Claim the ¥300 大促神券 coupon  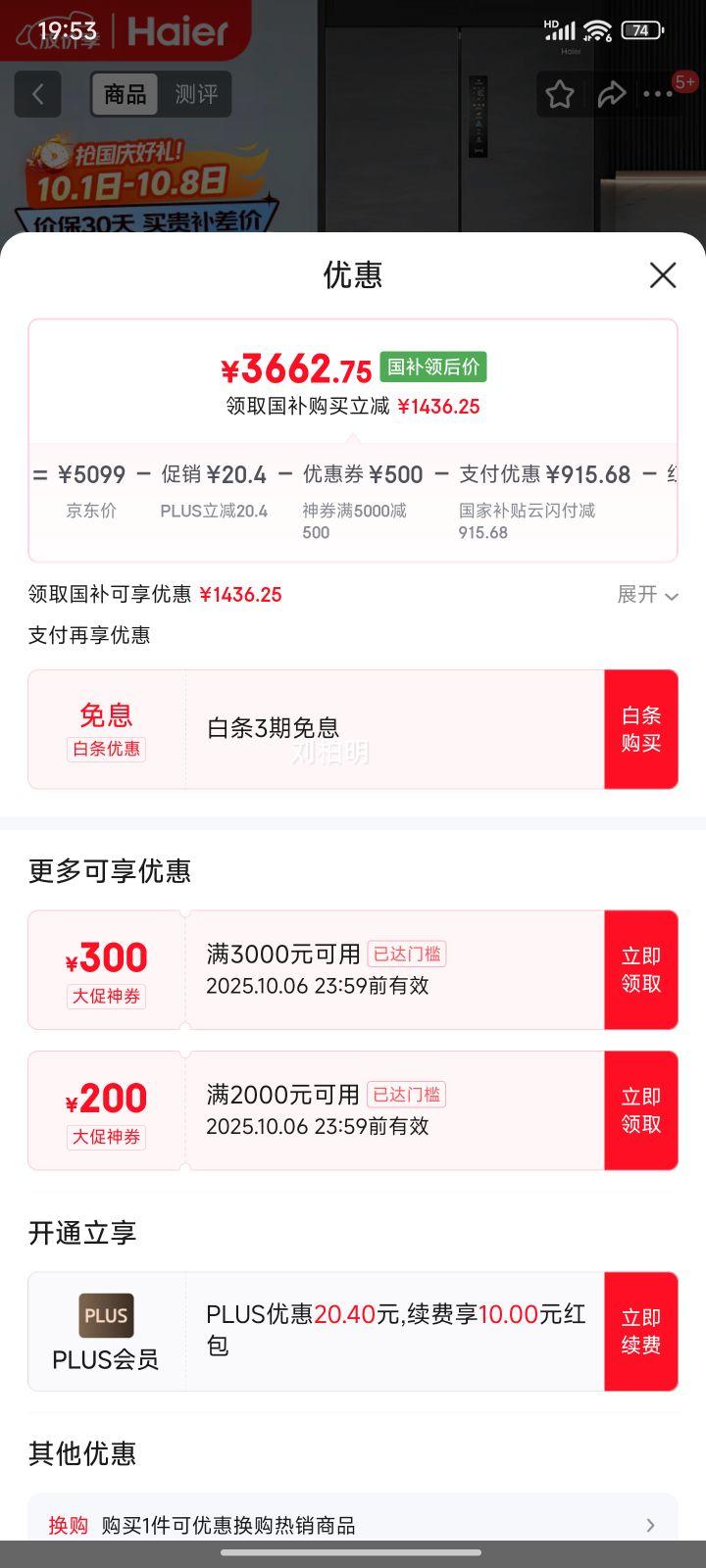640,969
